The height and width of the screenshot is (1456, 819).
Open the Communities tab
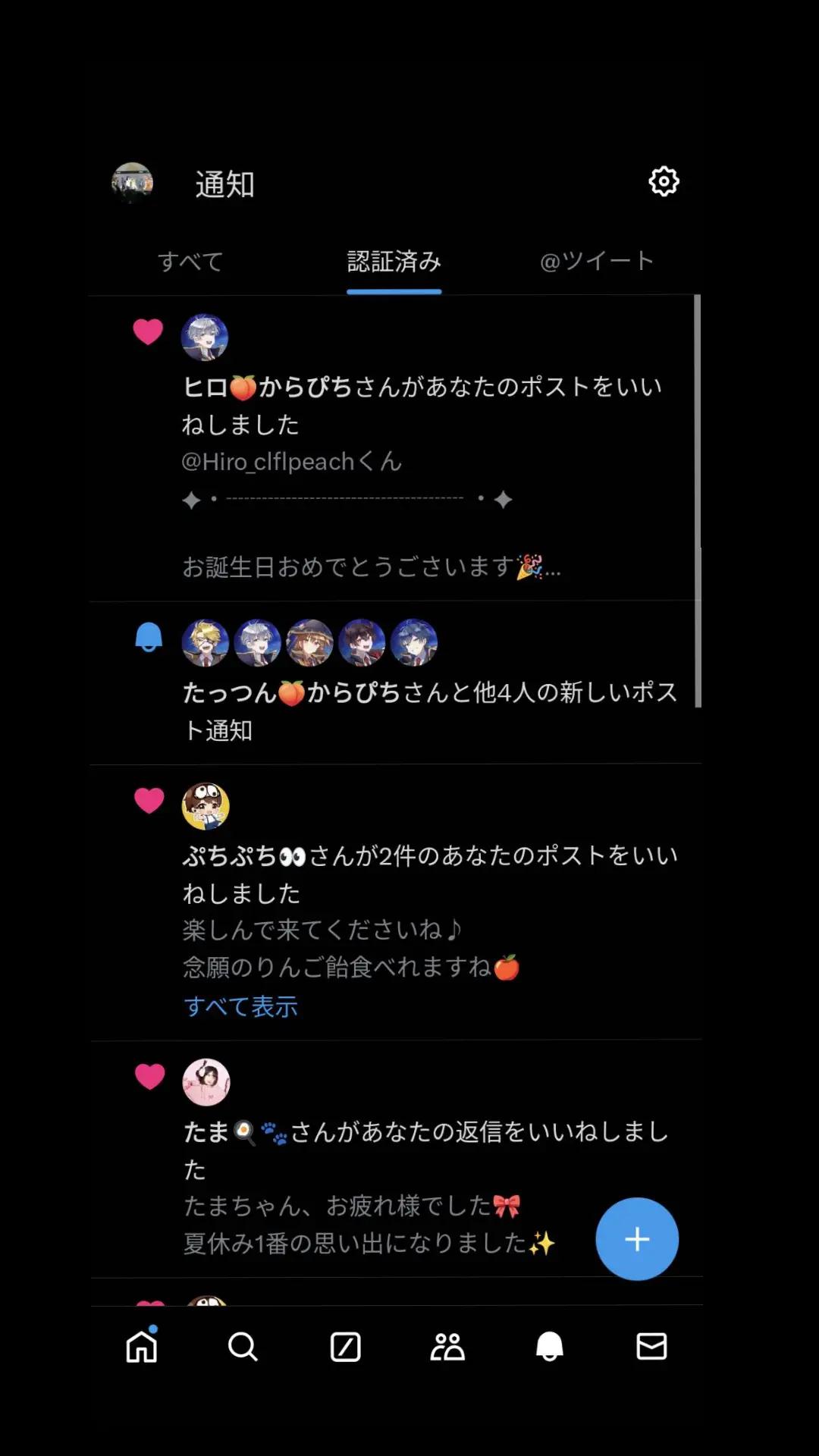pyautogui.click(x=447, y=1347)
